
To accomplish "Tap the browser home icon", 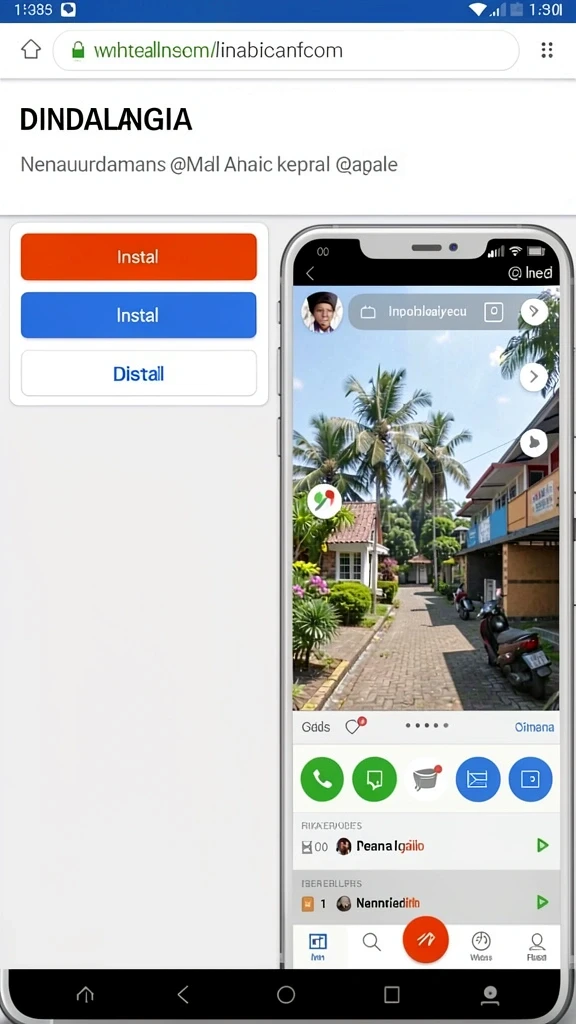I will [x=31, y=50].
